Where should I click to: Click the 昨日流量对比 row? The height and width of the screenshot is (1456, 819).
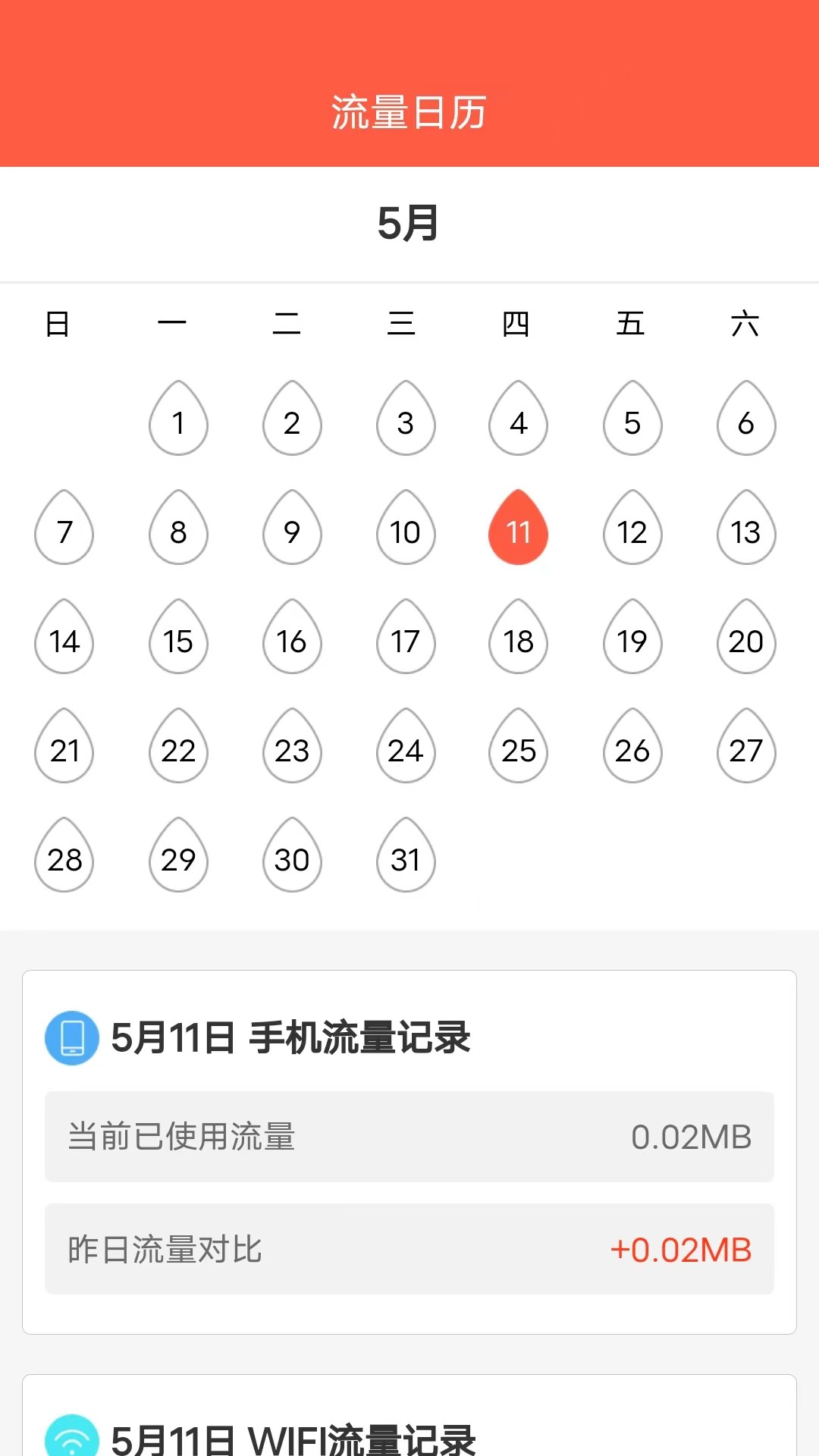(409, 1249)
